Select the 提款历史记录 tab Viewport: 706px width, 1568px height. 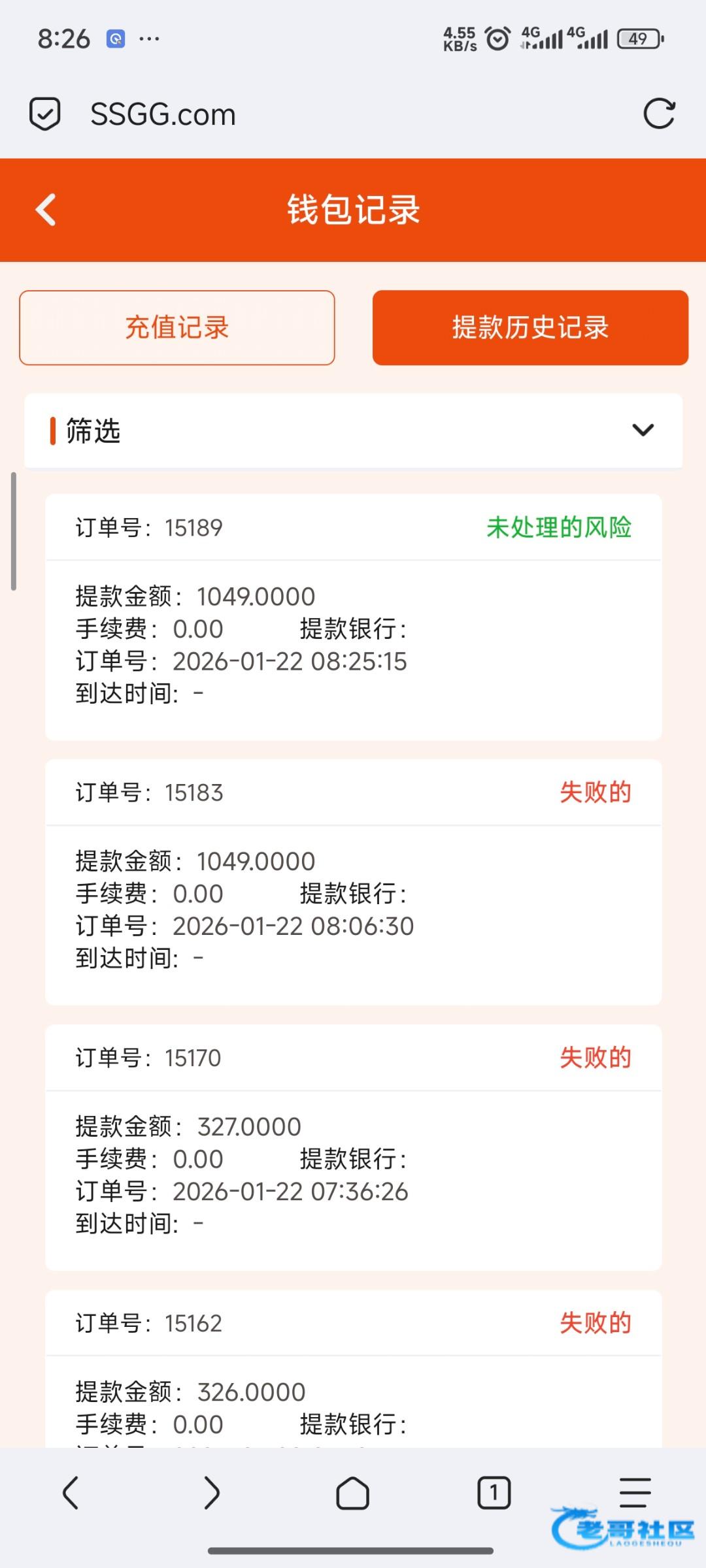(530, 328)
